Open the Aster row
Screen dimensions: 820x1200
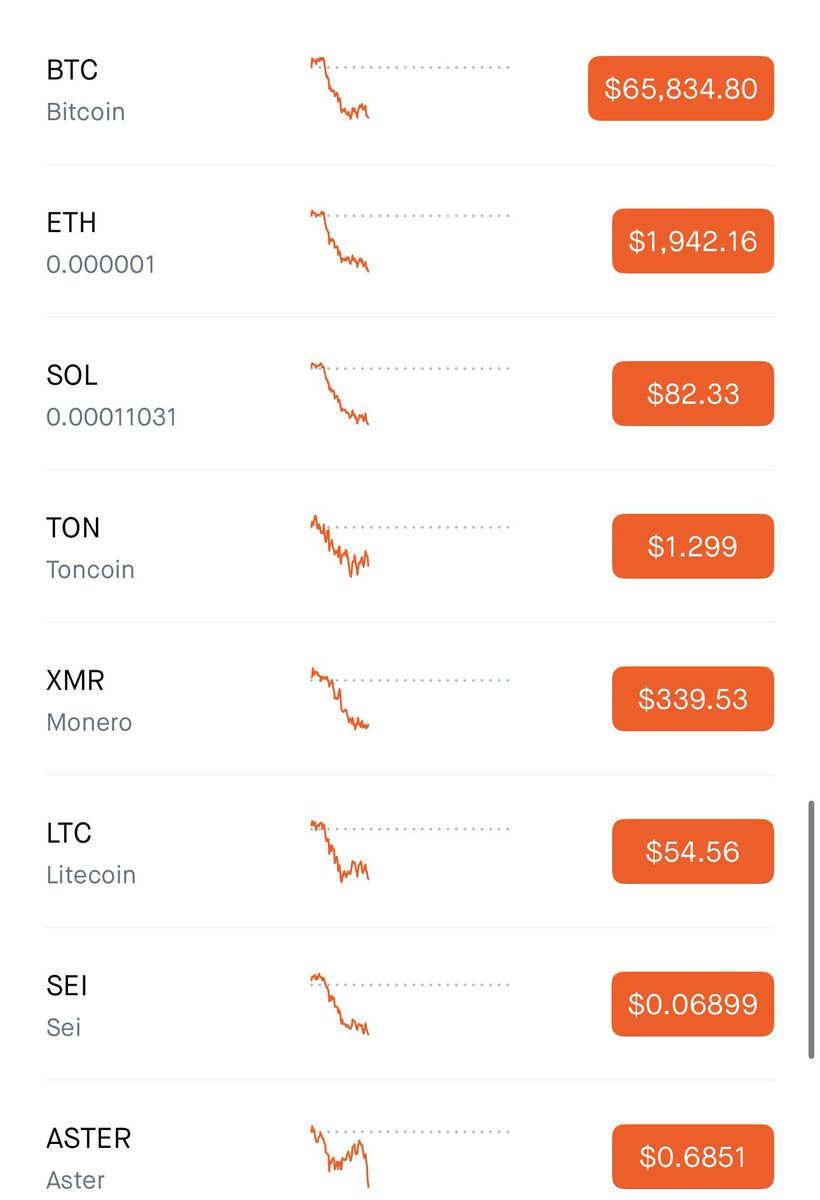tap(88, 1158)
